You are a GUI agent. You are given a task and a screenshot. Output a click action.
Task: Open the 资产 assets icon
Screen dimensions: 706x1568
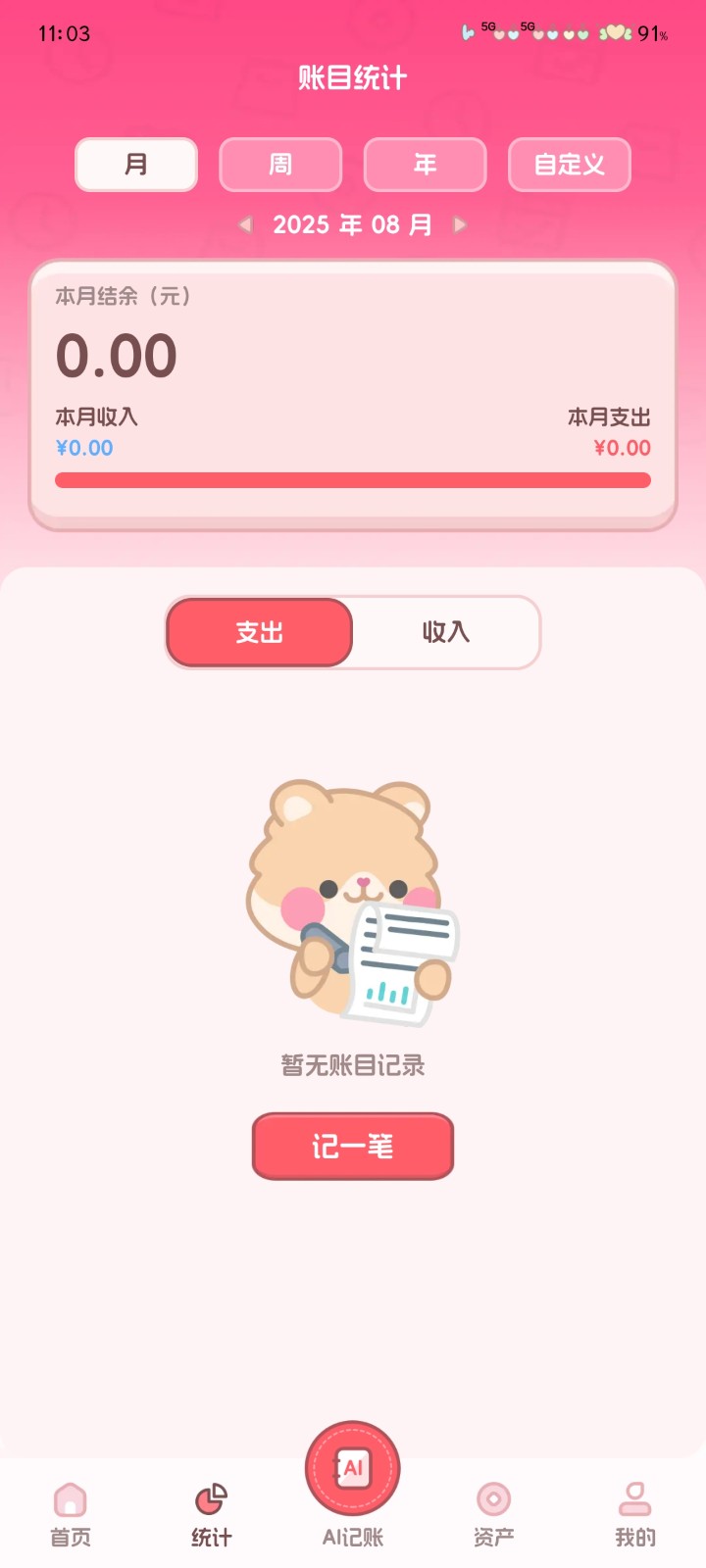[x=493, y=1499]
